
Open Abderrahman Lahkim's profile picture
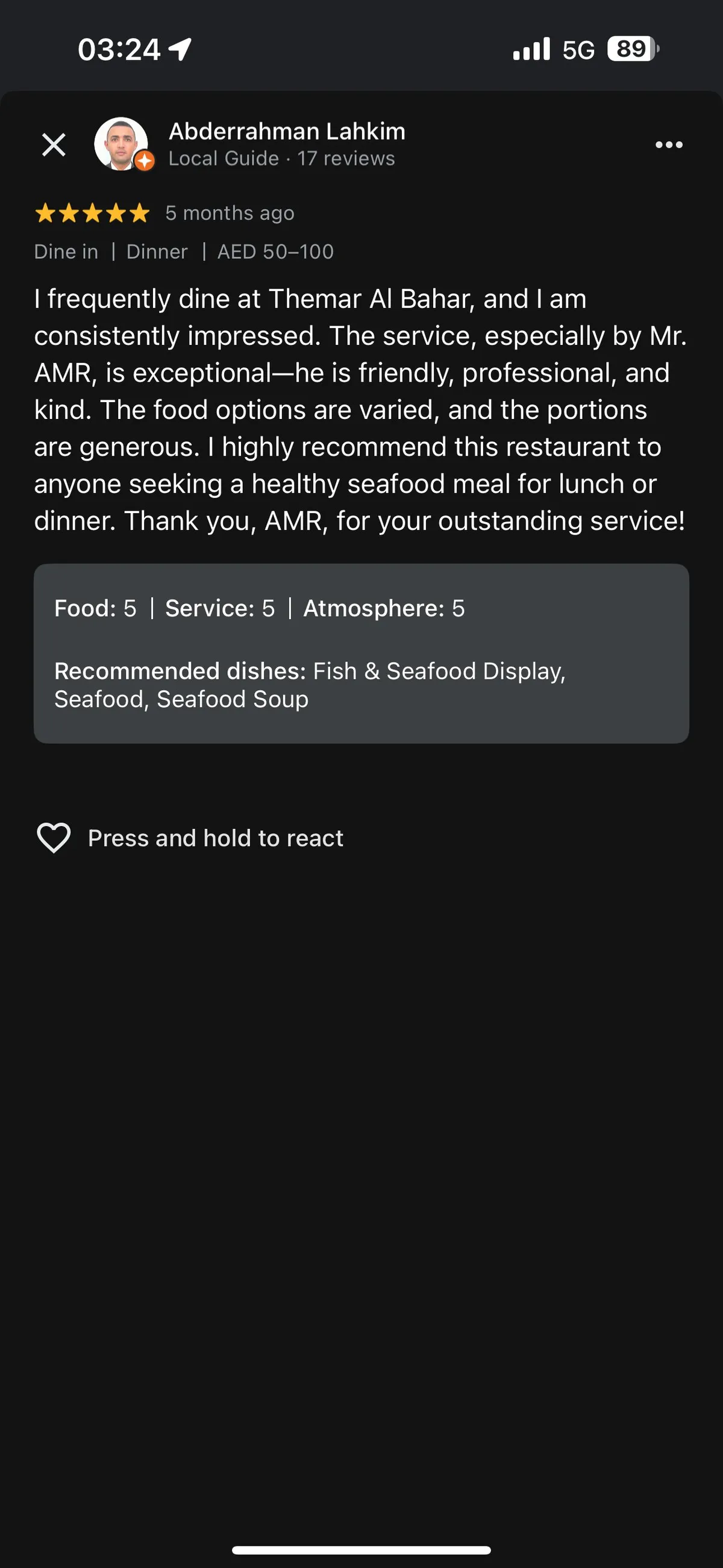121,143
